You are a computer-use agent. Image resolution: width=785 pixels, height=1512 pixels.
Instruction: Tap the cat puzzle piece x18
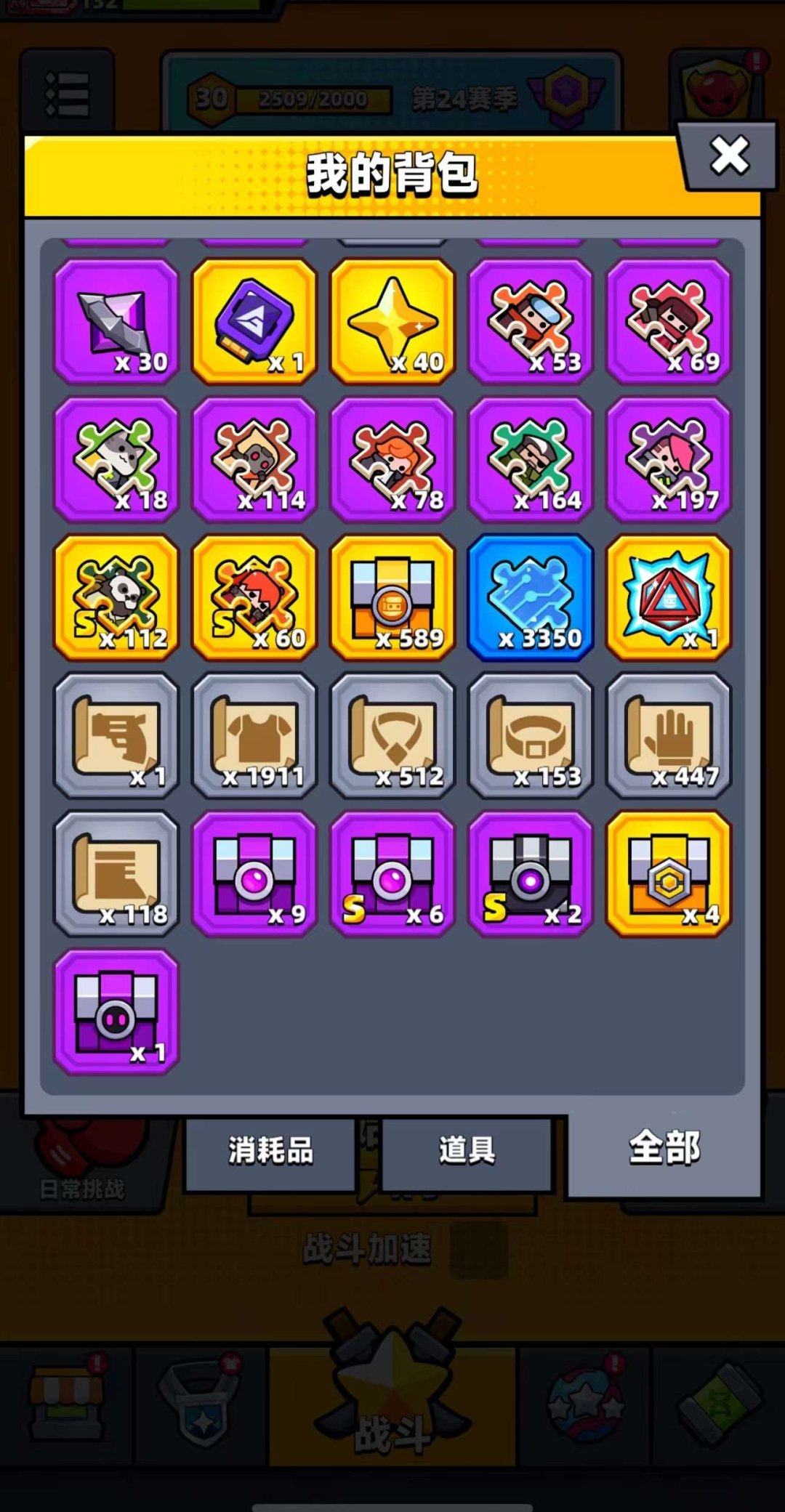116,459
